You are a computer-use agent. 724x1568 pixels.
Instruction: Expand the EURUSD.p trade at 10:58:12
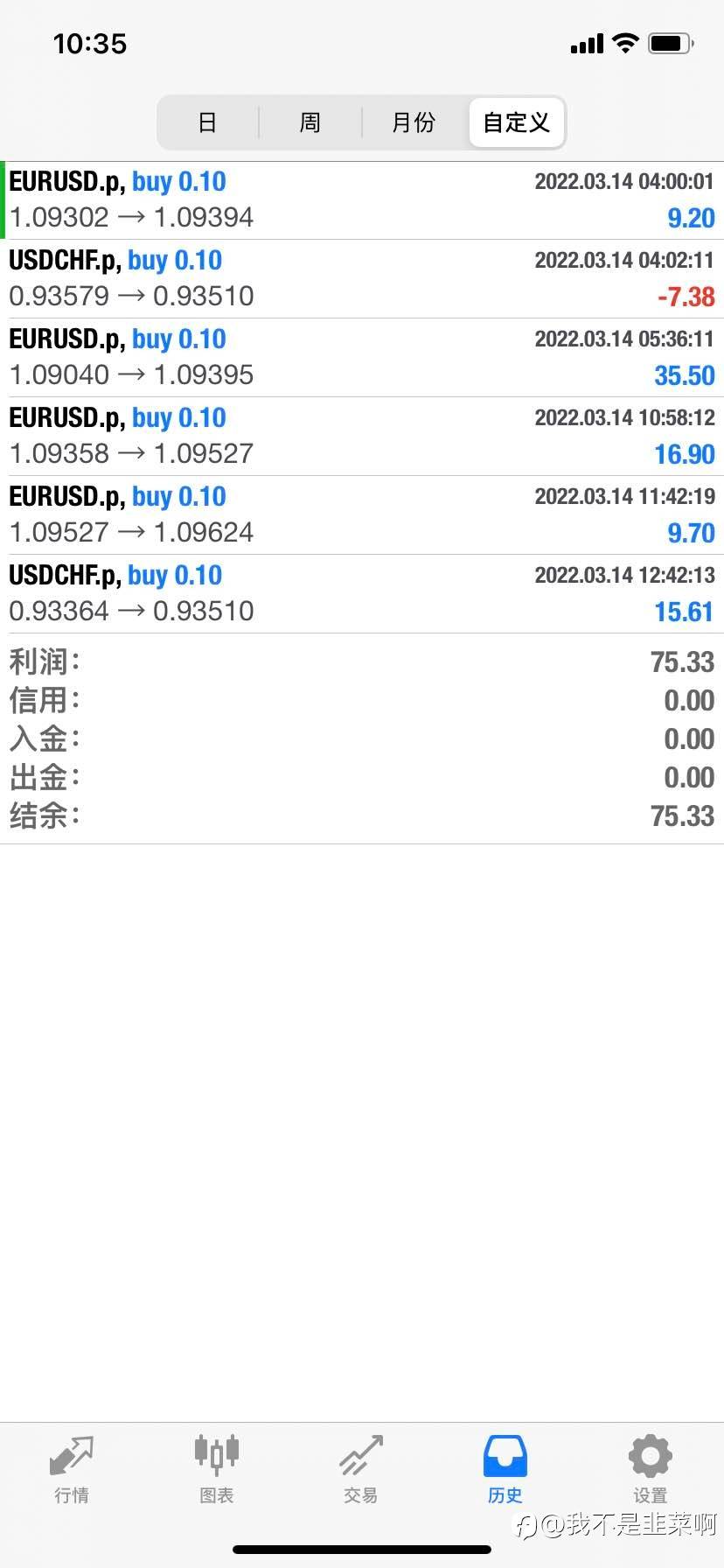[x=362, y=437]
